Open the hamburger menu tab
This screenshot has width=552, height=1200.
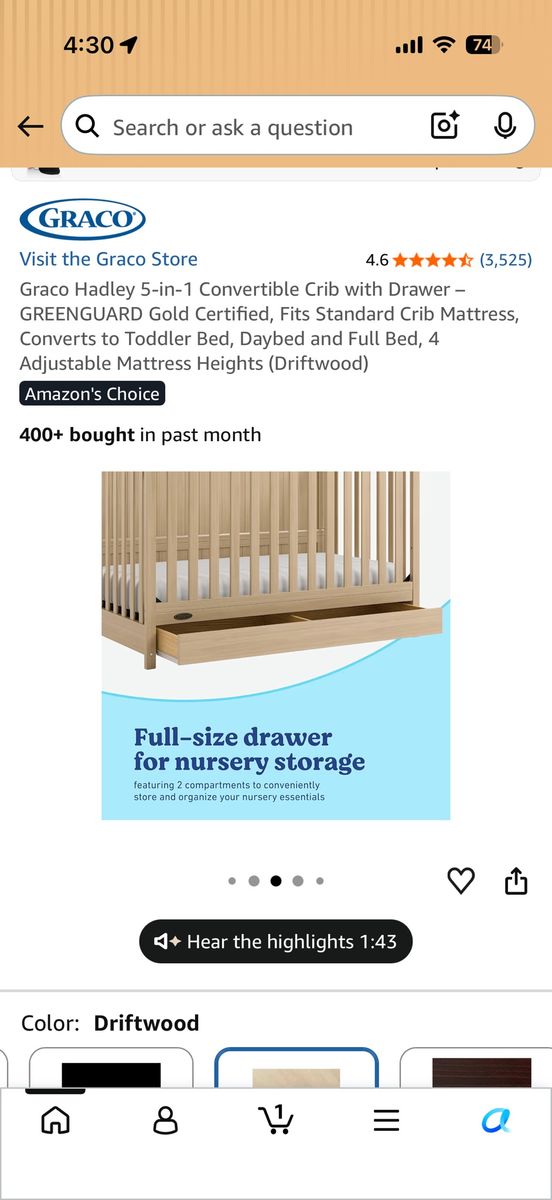pos(386,1120)
